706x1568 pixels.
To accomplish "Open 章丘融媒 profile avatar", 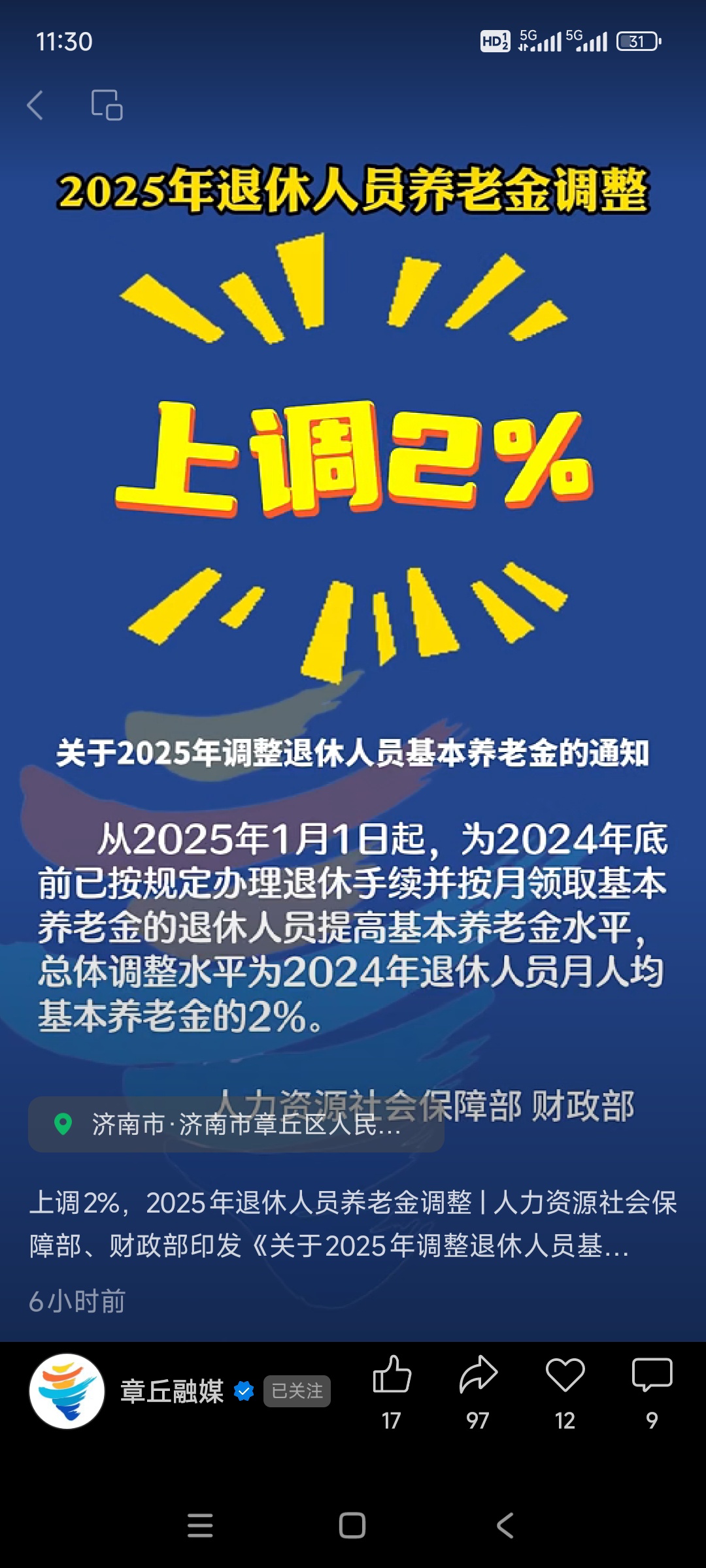I will pos(67,1391).
